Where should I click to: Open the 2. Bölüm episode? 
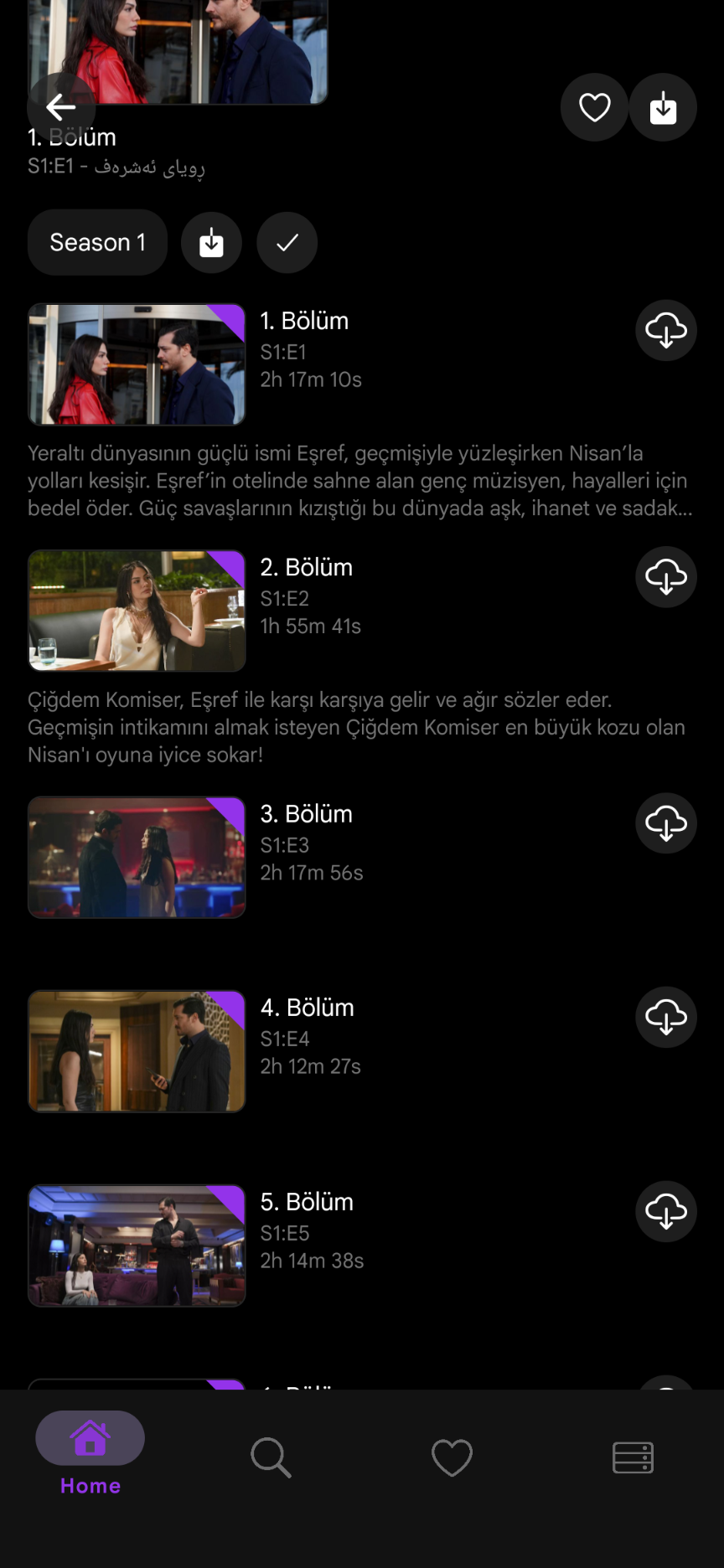(x=137, y=611)
